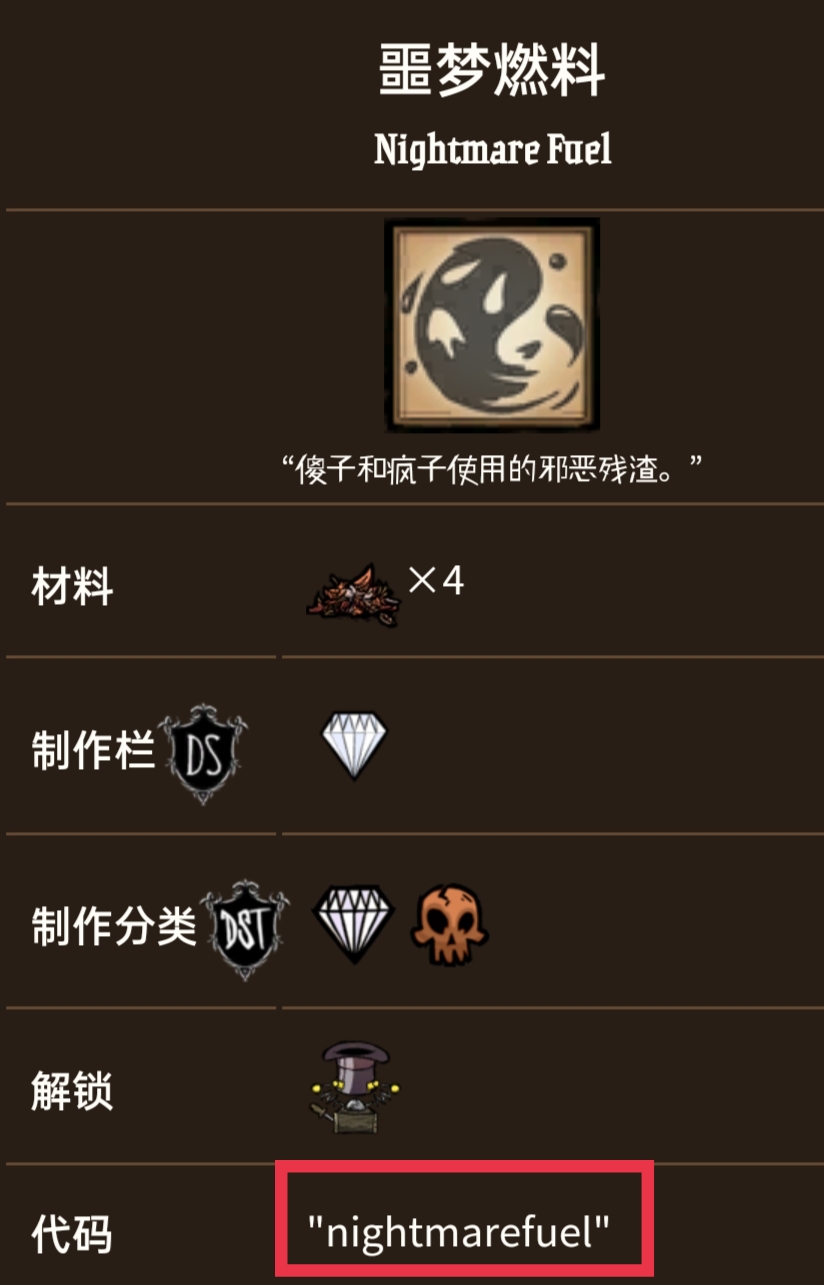The height and width of the screenshot is (1285, 824).
Task: Open the diamond icon in the 制作栏 row
Action: click(354, 745)
